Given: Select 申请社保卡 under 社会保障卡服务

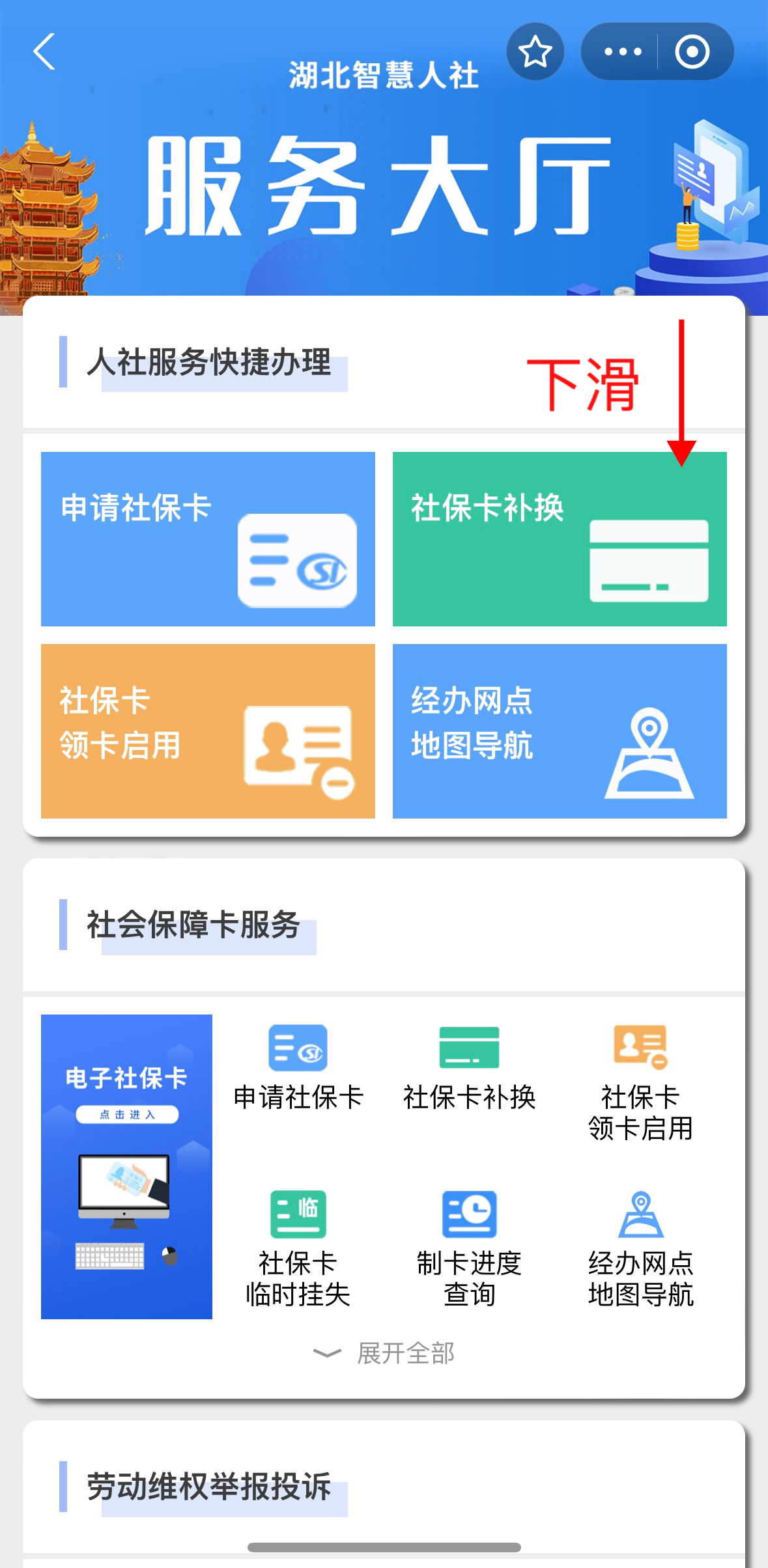Looking at the screenshot, I should pyautogui.click(x=298, y=1069).
